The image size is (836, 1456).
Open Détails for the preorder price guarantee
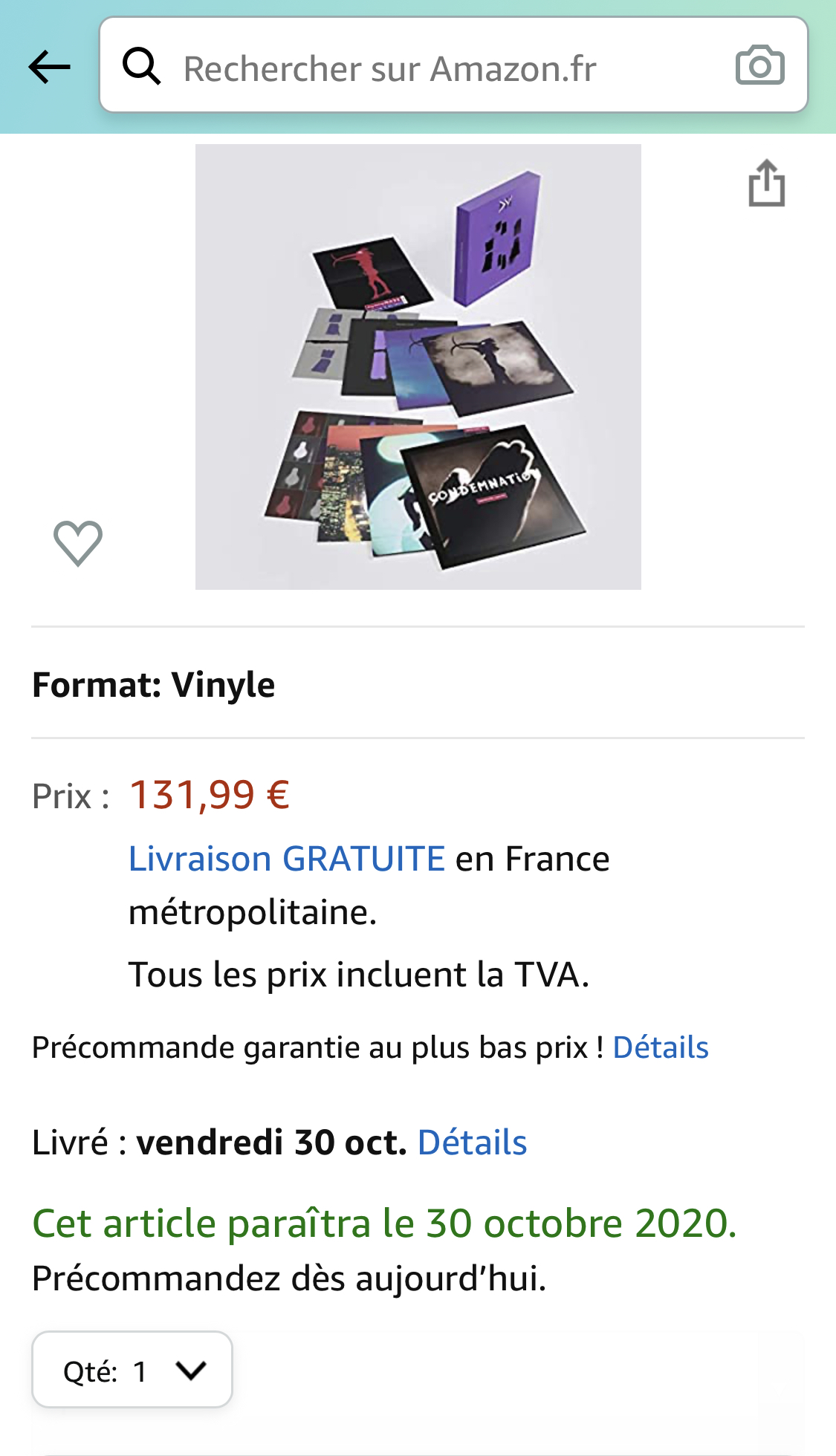point(660,1047)
